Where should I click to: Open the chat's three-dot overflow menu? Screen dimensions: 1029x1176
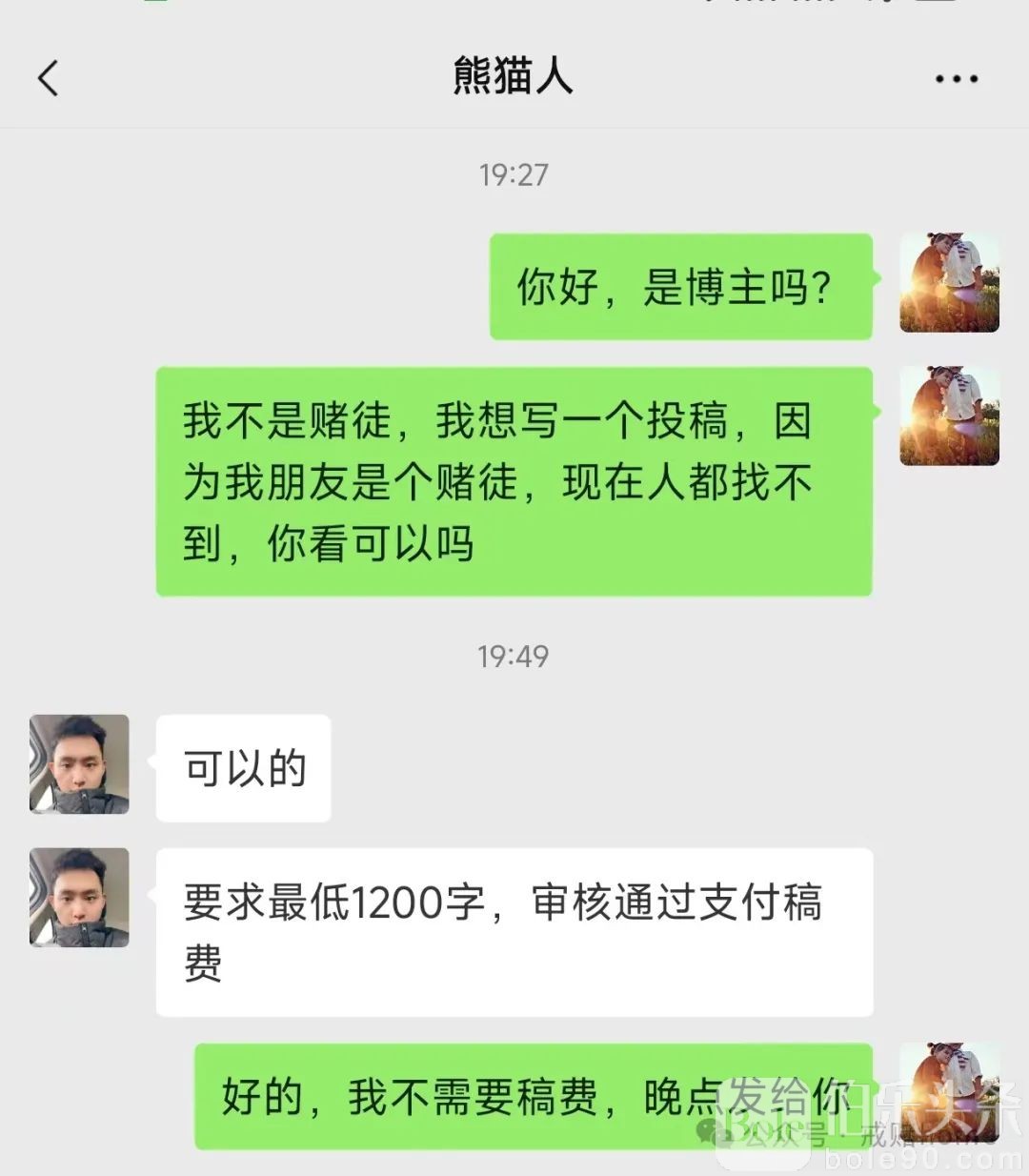(956, 79)
